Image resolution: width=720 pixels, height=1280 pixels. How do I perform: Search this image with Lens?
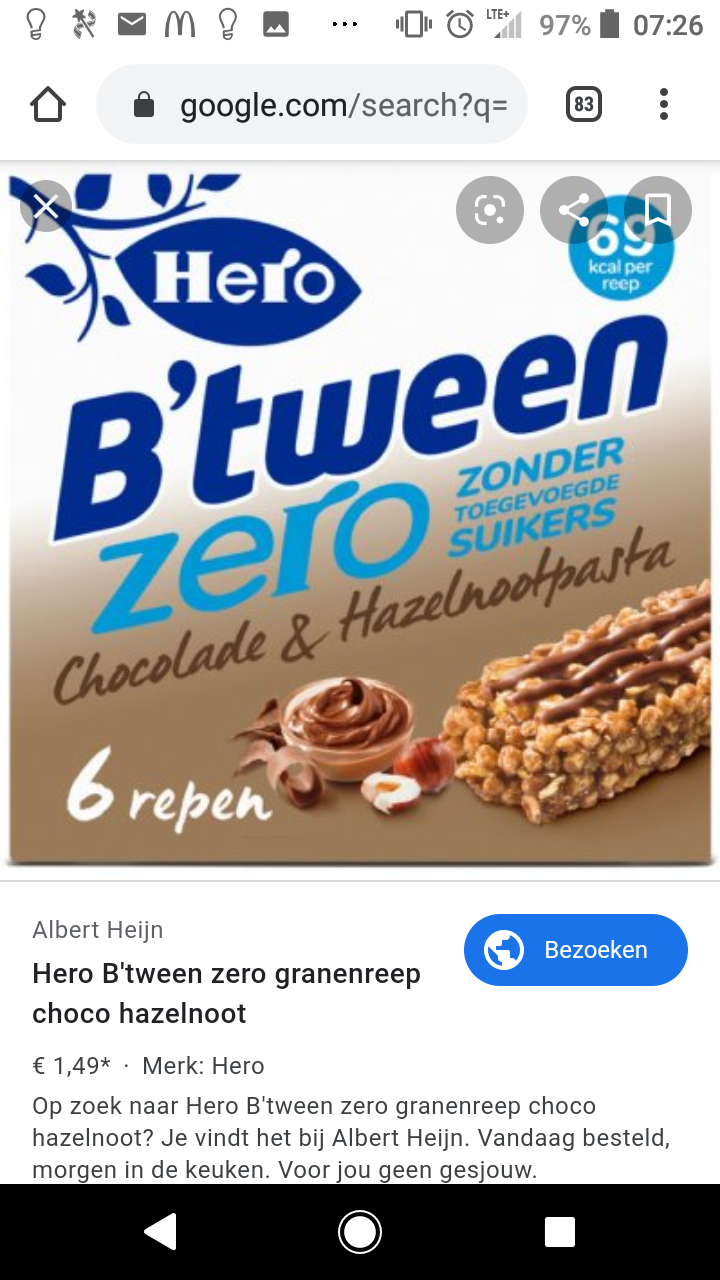tap(490, 210)
